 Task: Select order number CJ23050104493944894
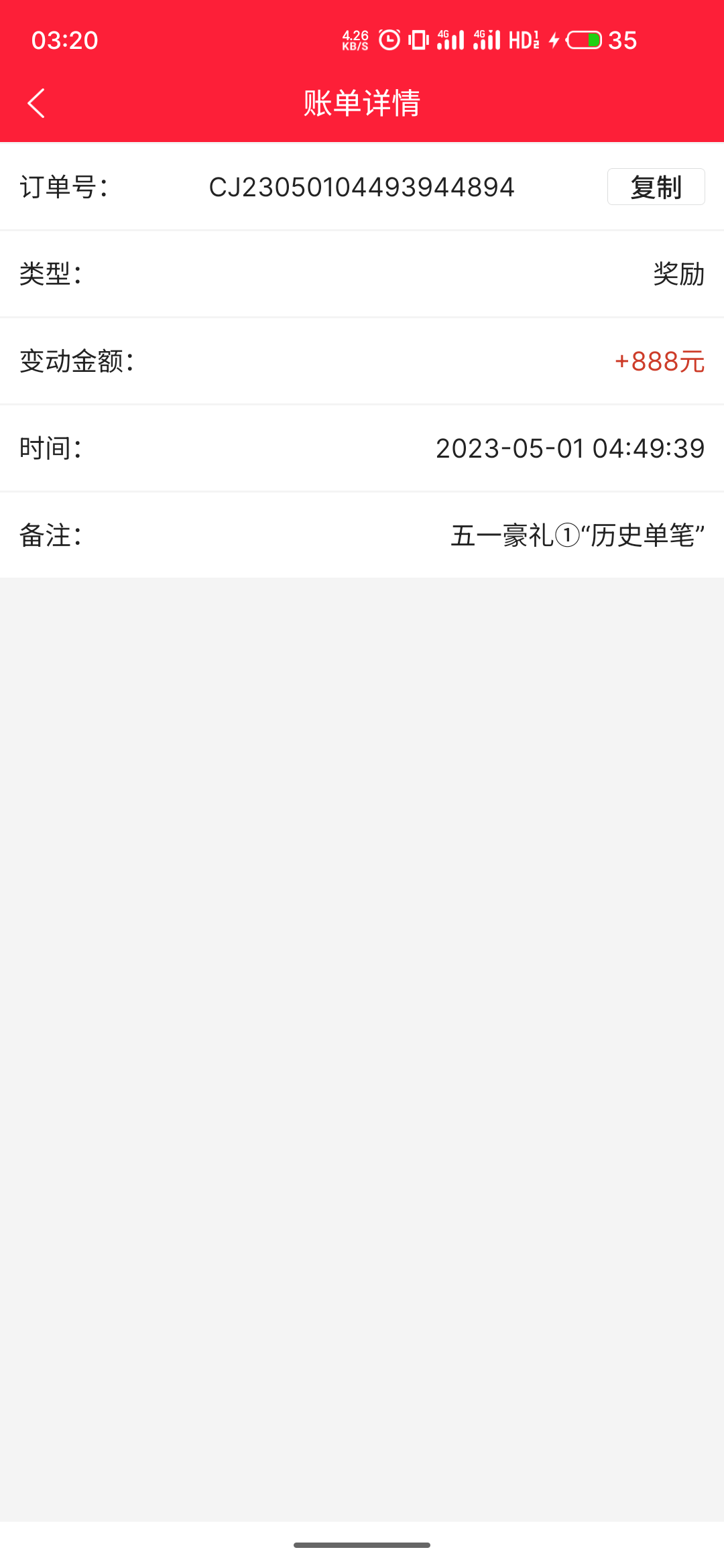point(362,188)
